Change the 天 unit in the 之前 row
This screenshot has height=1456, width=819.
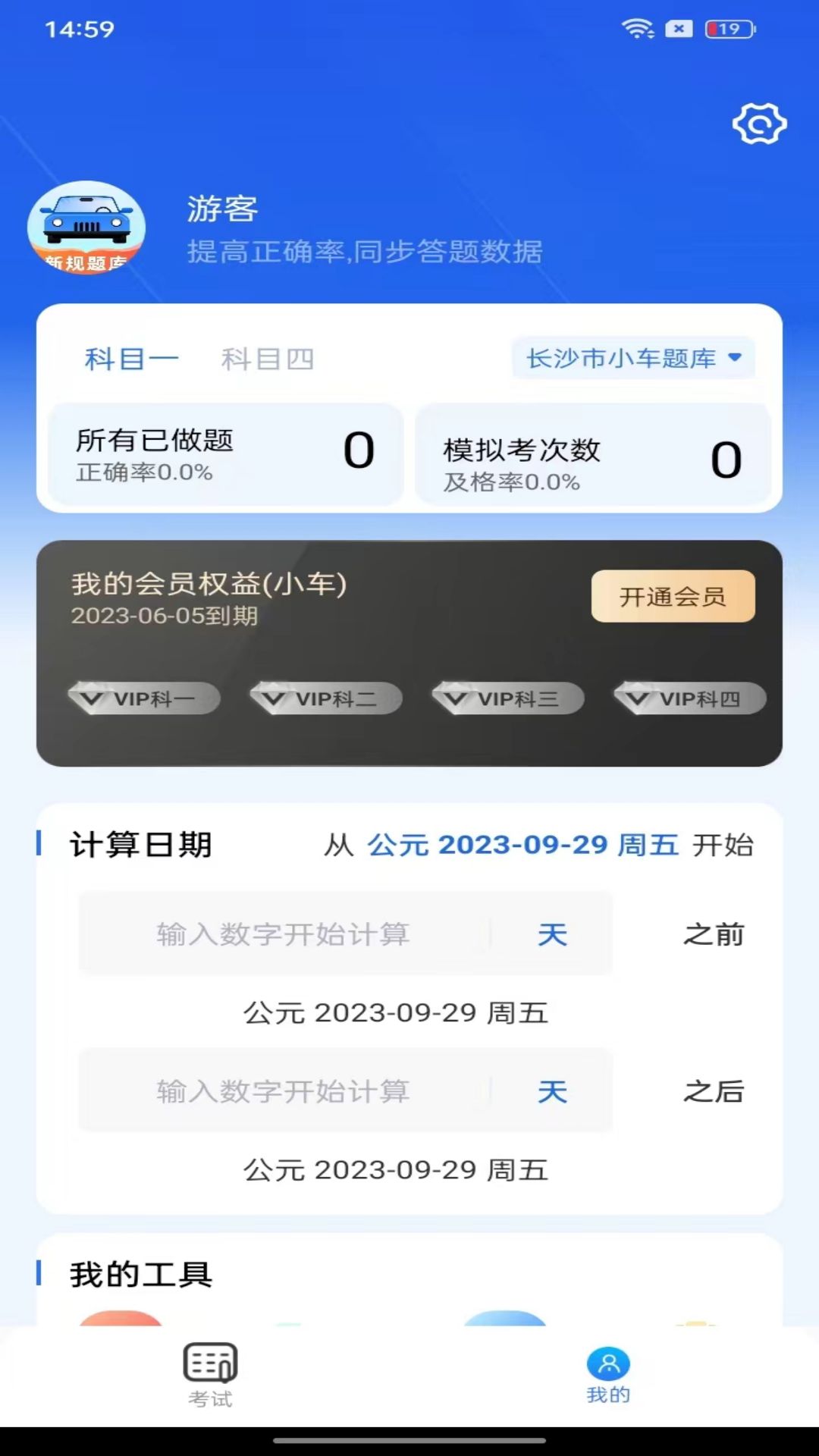pos(552,934)
